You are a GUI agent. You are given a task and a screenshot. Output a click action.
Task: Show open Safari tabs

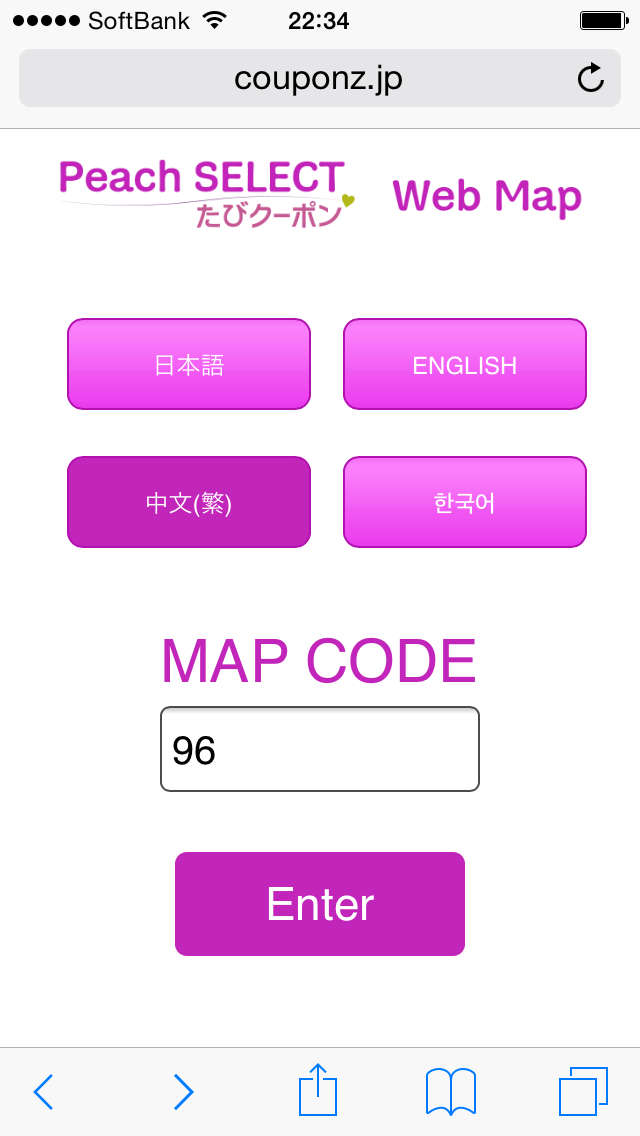tap(583, 1091)
